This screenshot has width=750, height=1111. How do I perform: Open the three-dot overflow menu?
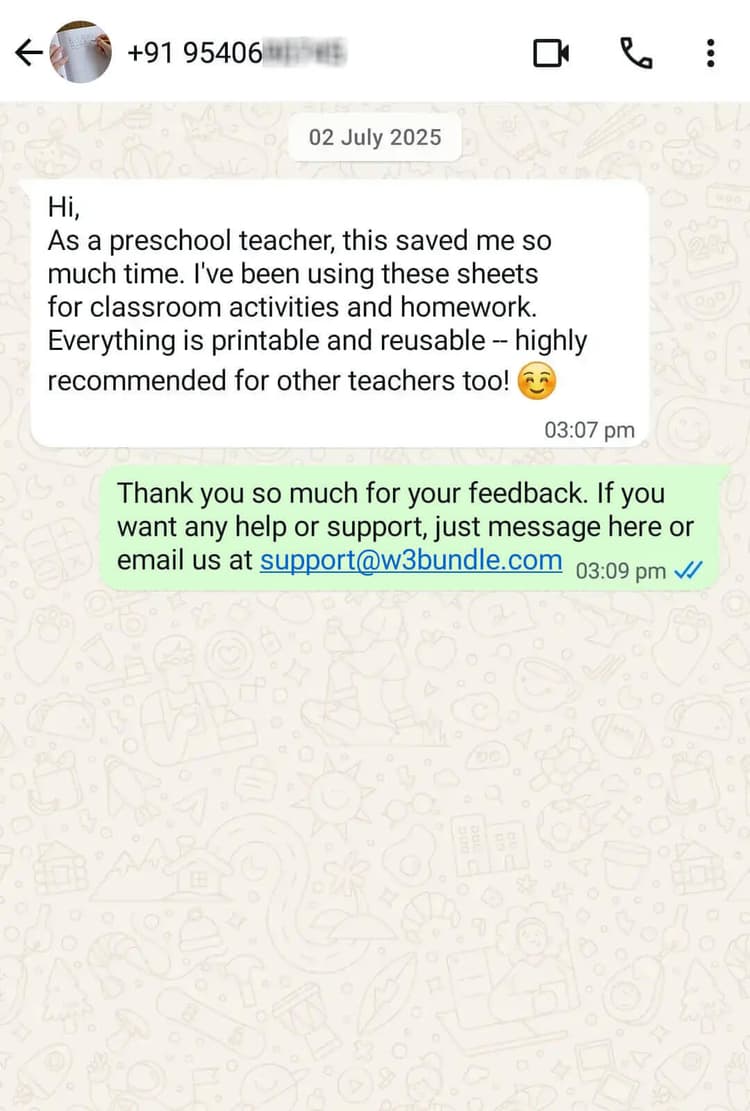pos(710,52)
